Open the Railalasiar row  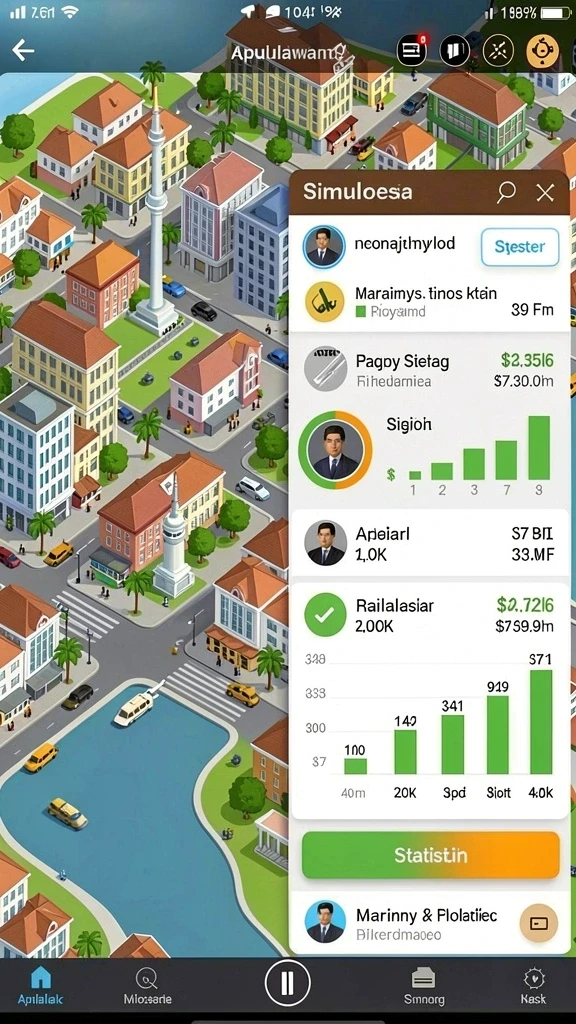[429, 615]
